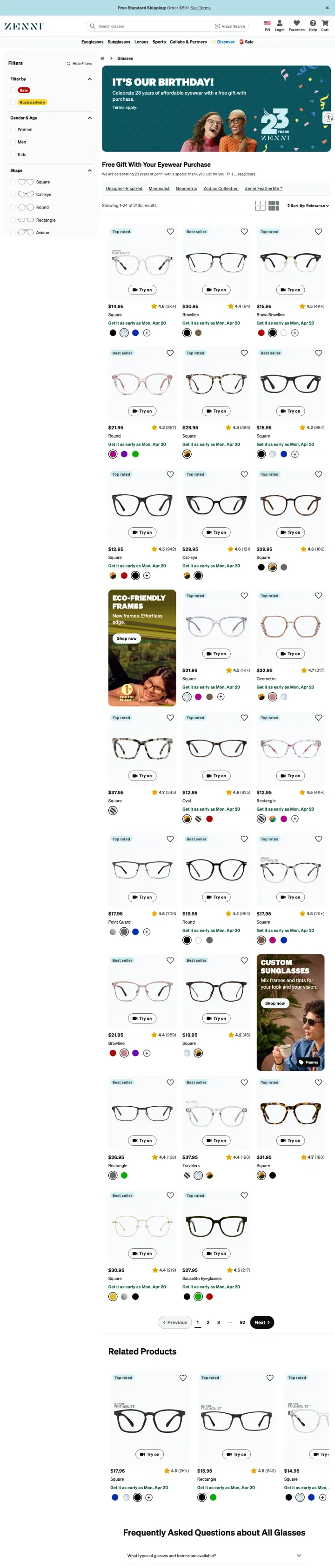The image size is (335, 1568).
Task: Start a Visual Search
Action: tap(230, 26)
